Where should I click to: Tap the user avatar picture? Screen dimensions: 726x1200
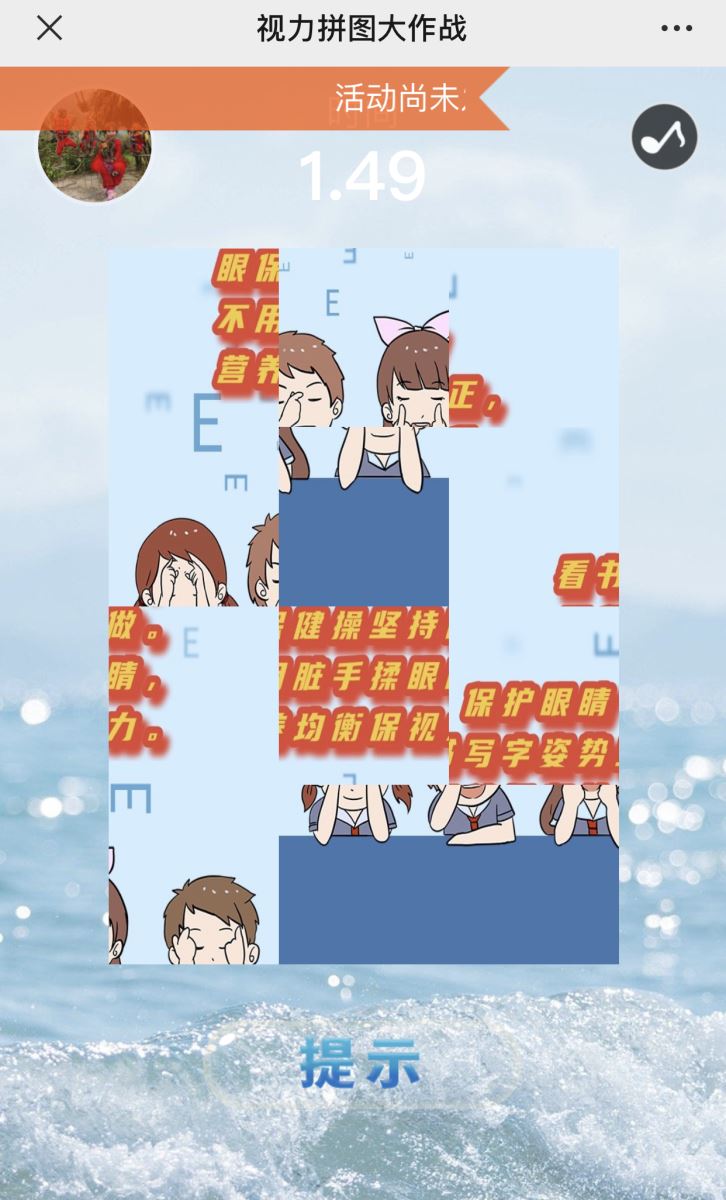pos(95,146)
